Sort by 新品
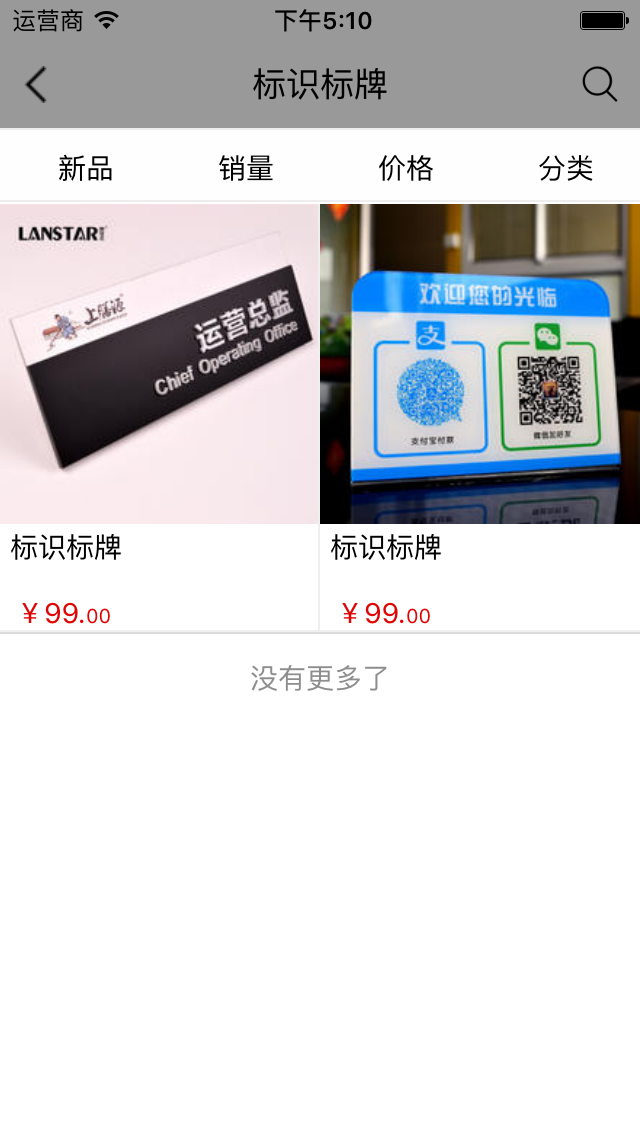Screen dimensions: 640x1136 [85, 168]
